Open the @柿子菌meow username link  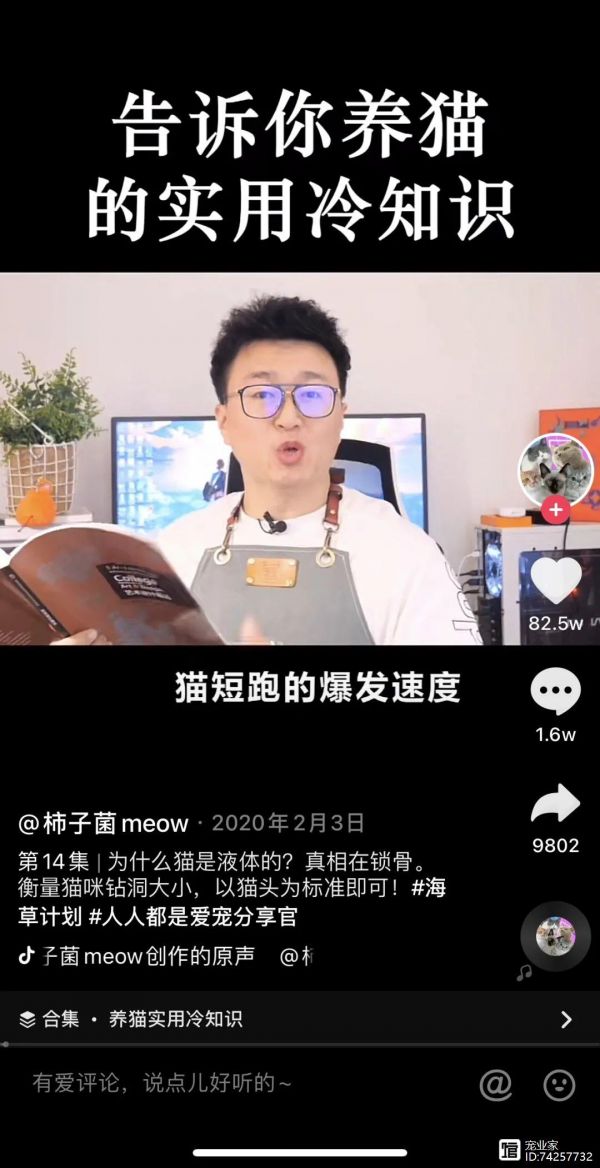[x=104, y=823]
